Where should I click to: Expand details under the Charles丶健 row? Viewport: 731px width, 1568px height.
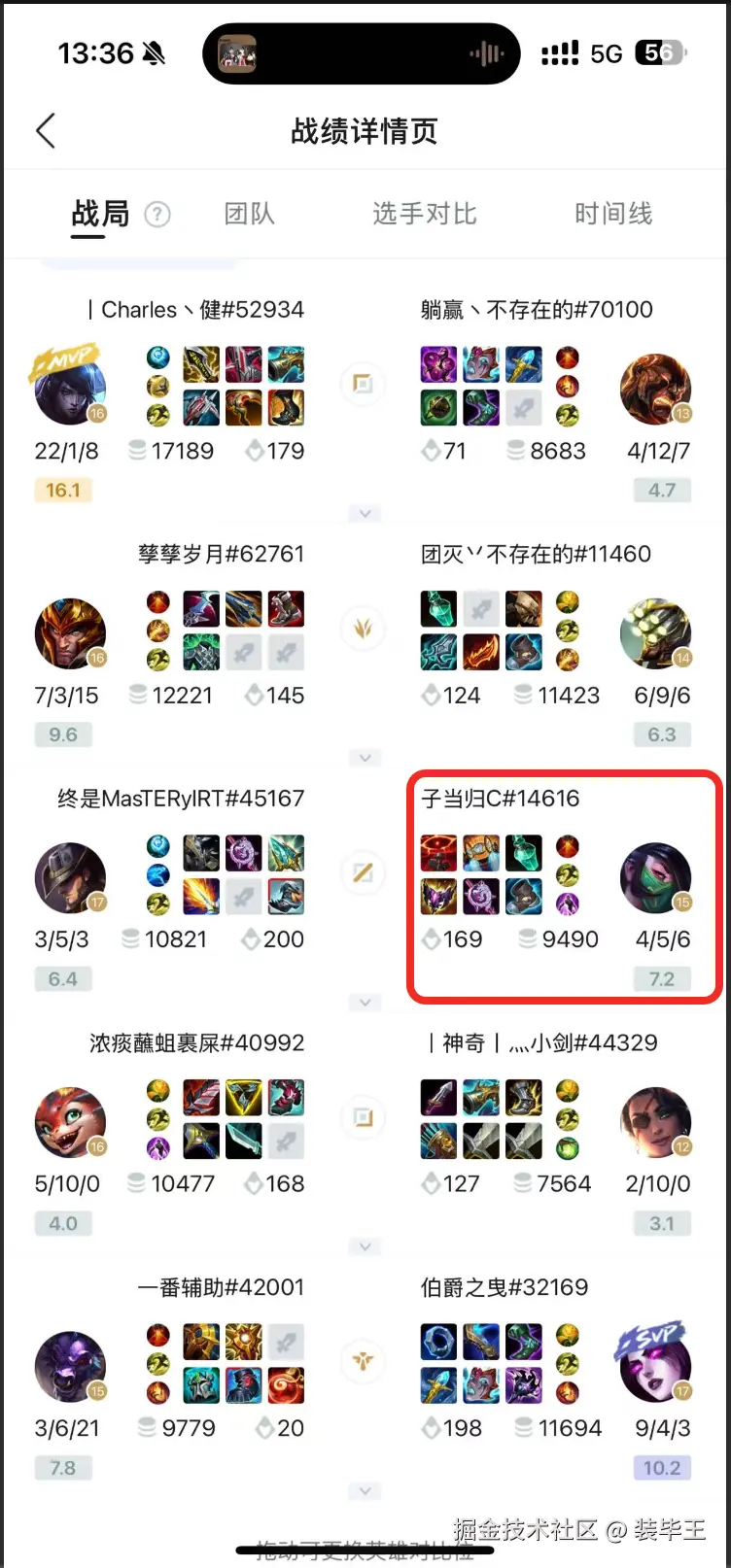pyautogui.click(x=365, y=513)
